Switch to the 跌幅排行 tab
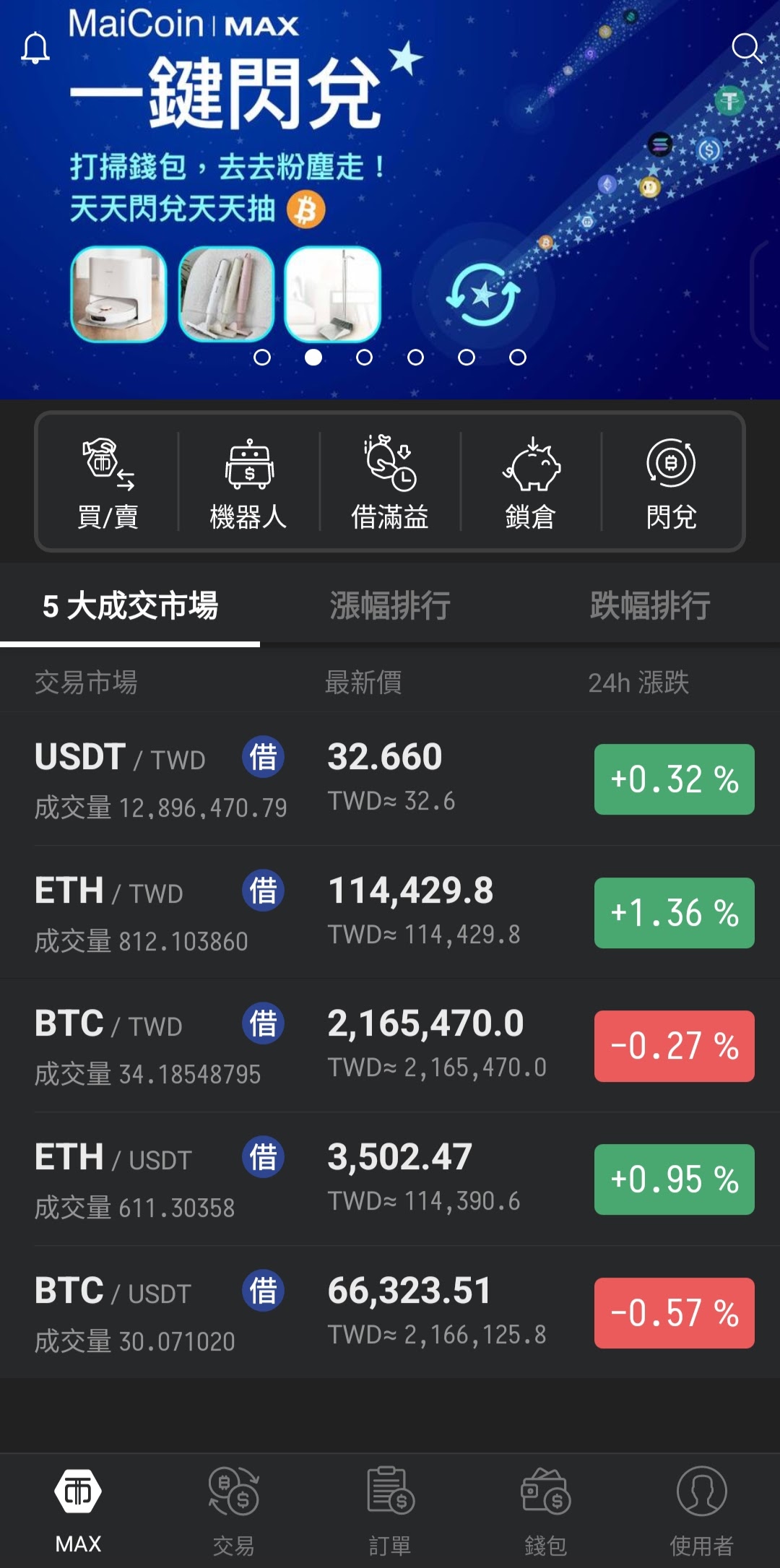This screenshot has height=1568, width=780. pos(648,607)
